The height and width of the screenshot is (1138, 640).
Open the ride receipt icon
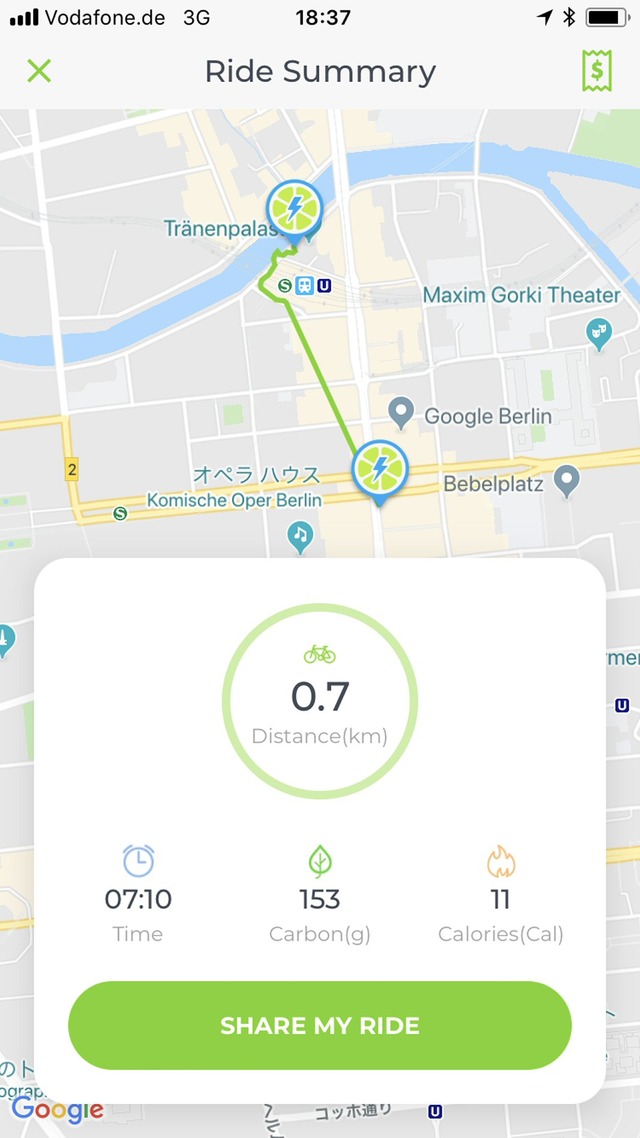pos(597,71)
